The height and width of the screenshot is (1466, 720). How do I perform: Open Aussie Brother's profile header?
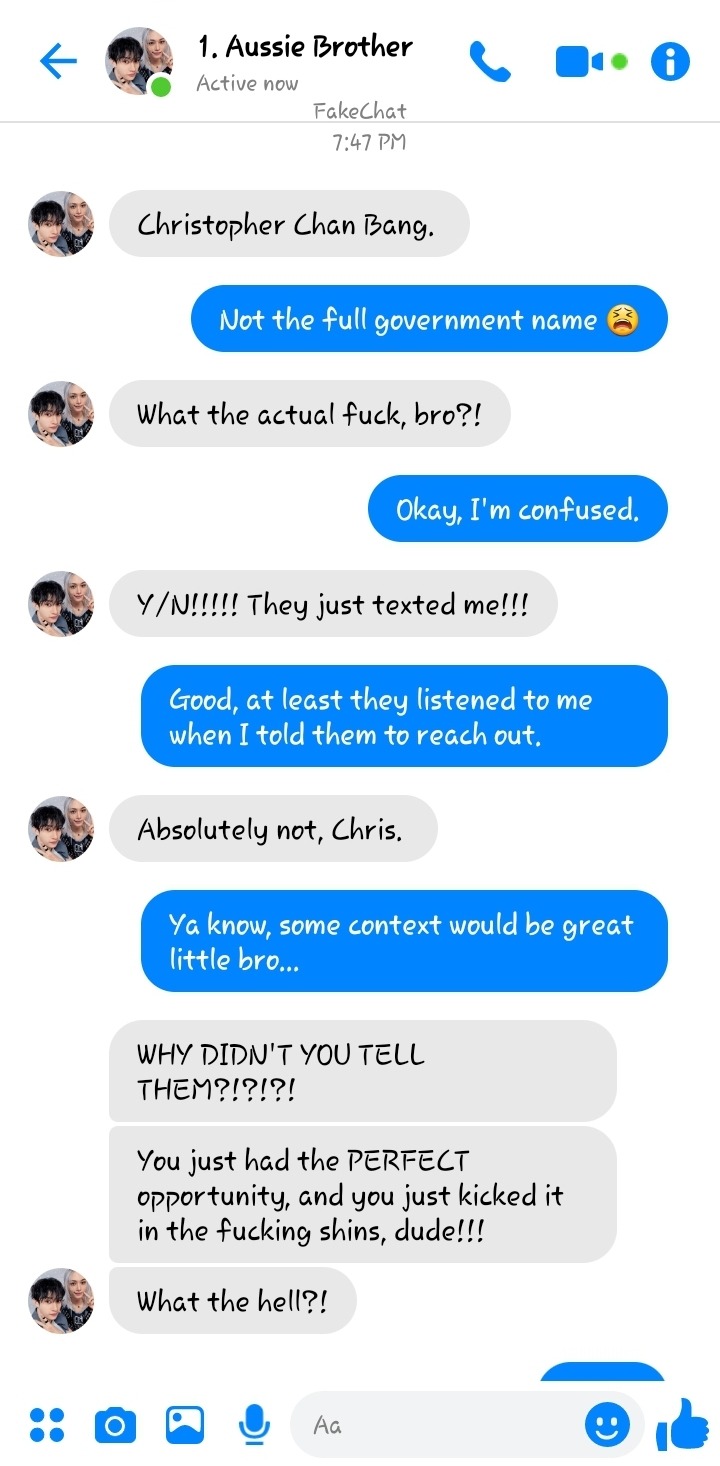(x=304, y=60)
